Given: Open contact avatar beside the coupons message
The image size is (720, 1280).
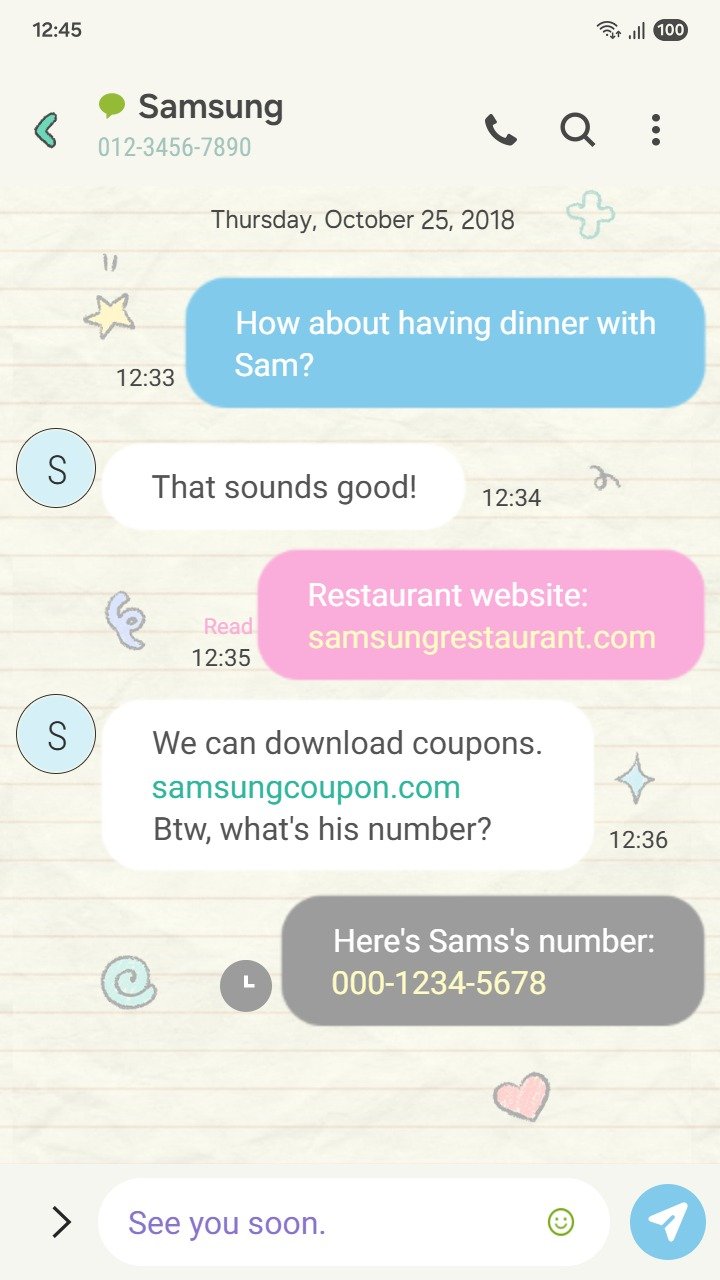Looking at the screenshot, I should coord(56,734).
